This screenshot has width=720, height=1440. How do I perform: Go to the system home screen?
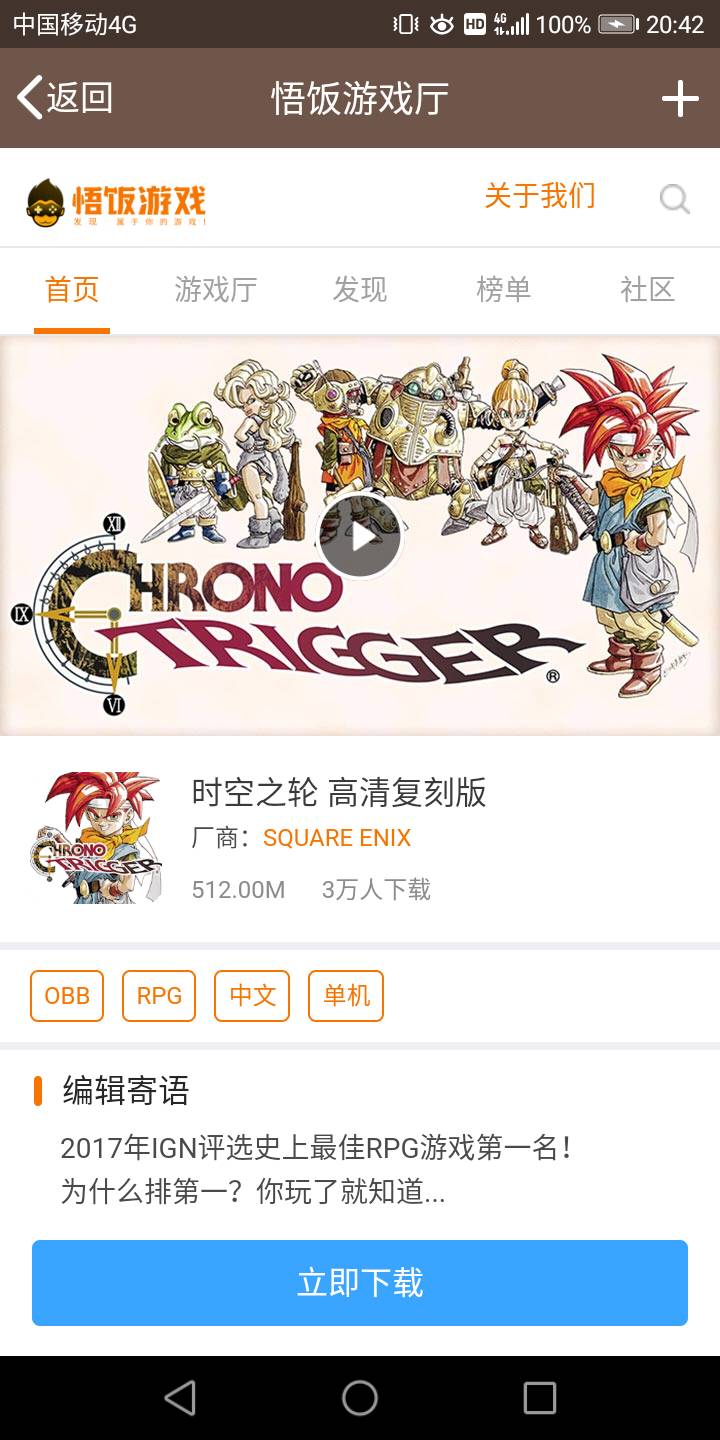[x=360, y=1398]
